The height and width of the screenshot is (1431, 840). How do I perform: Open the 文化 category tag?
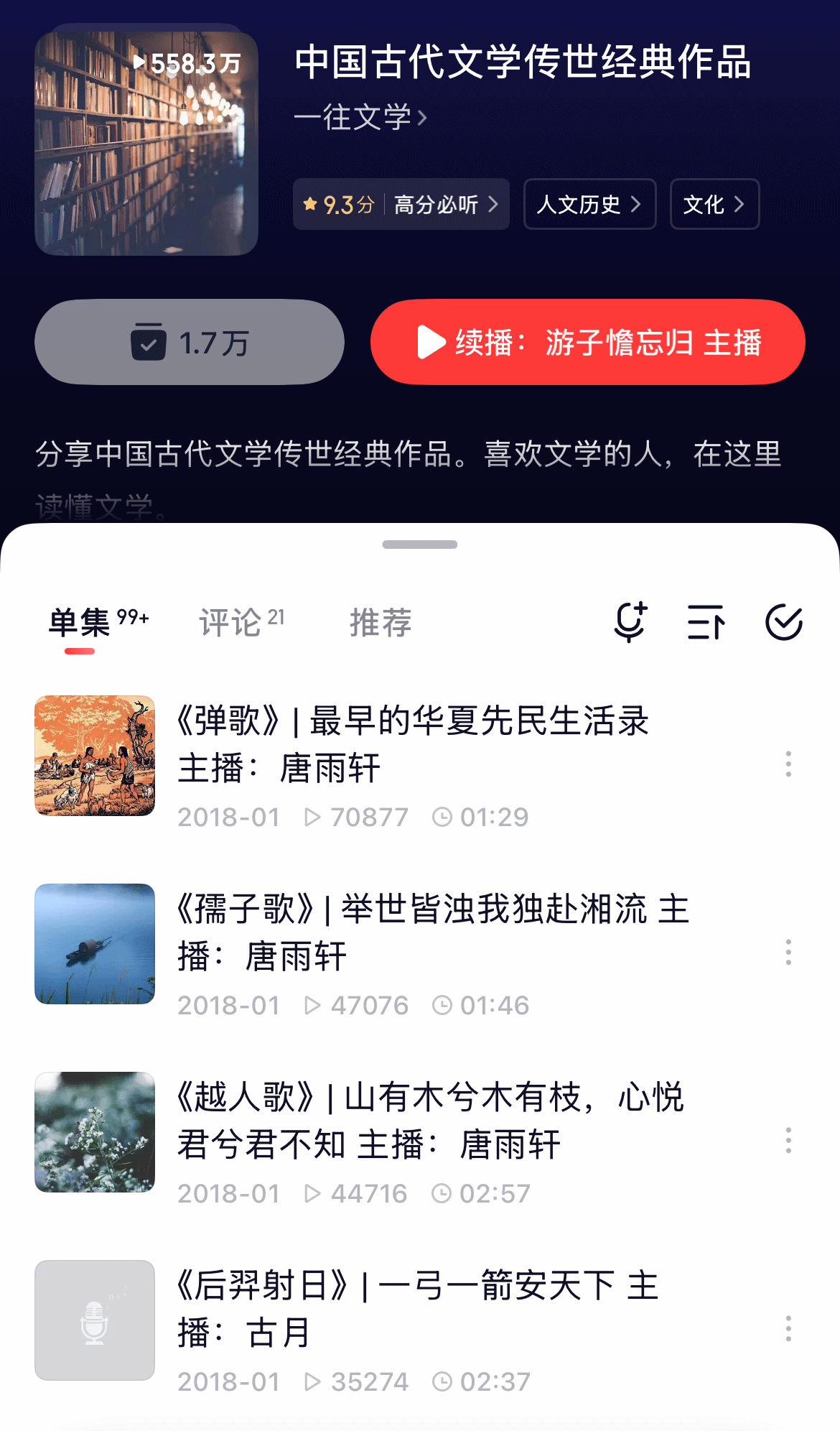pos(714,205)
